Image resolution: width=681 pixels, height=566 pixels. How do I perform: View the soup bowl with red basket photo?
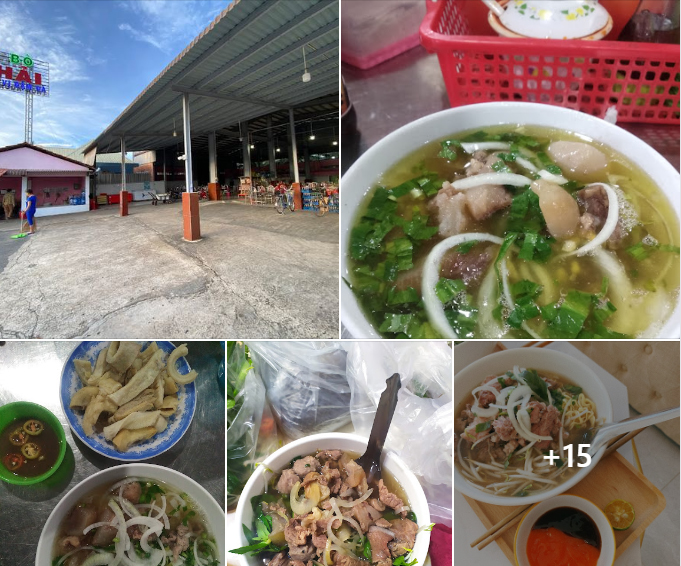pyautogui.click(x=510, y=169)
